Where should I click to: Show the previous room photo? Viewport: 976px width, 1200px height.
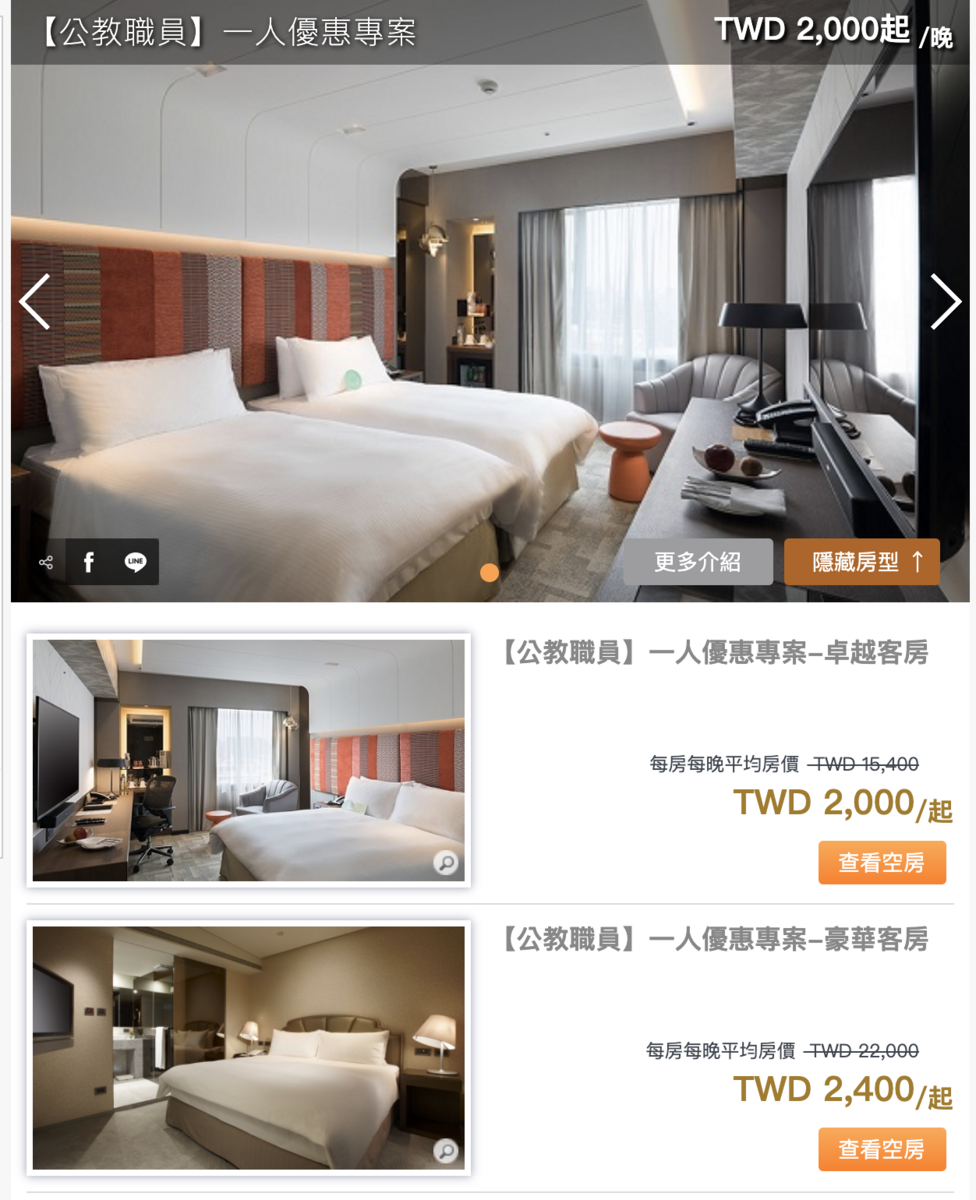(x=34, y=302)
